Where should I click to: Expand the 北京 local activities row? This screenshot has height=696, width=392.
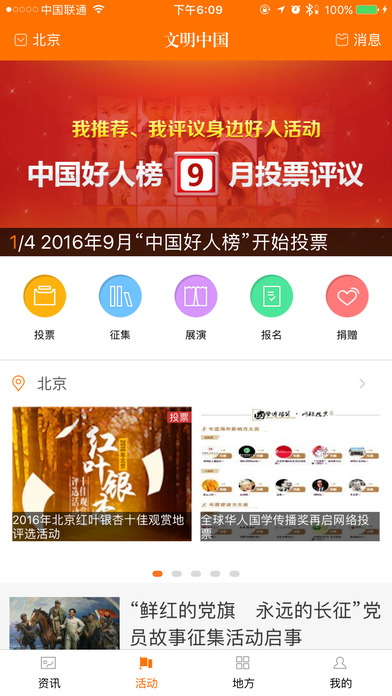196,383
